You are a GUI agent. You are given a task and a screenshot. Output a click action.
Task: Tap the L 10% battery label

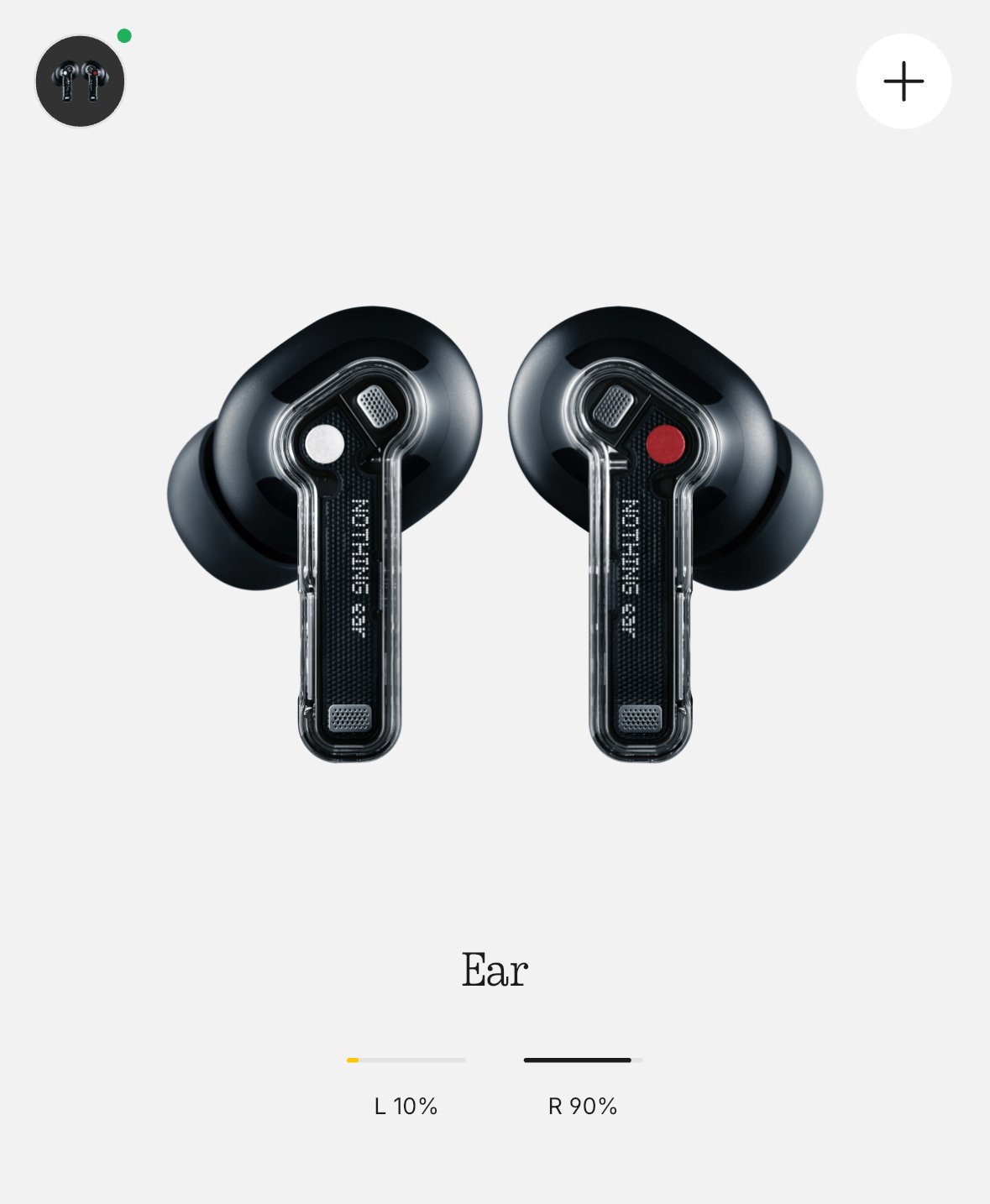click(x=406, y=1107)
